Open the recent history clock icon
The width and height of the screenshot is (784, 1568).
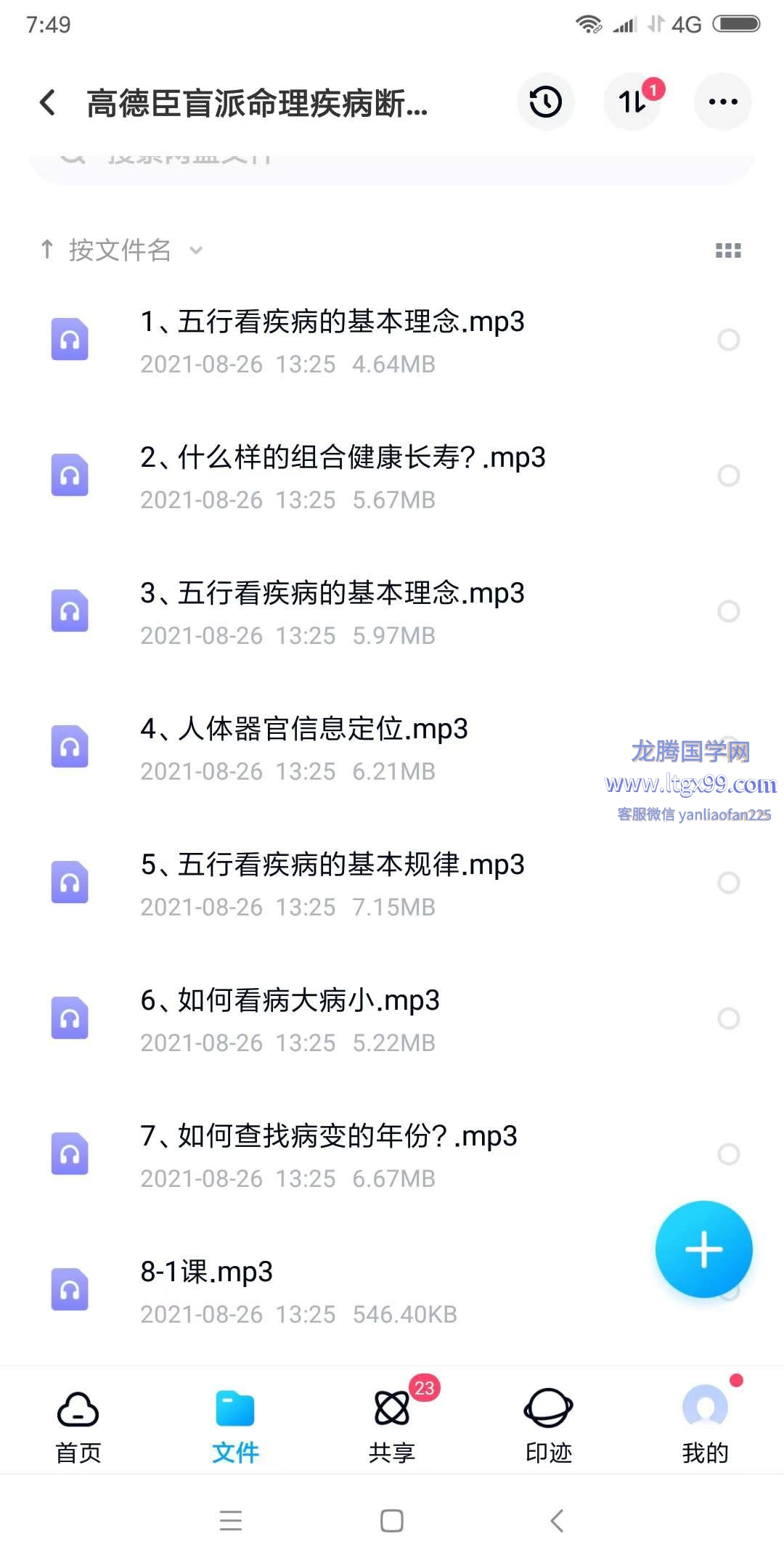pos(546,102)
